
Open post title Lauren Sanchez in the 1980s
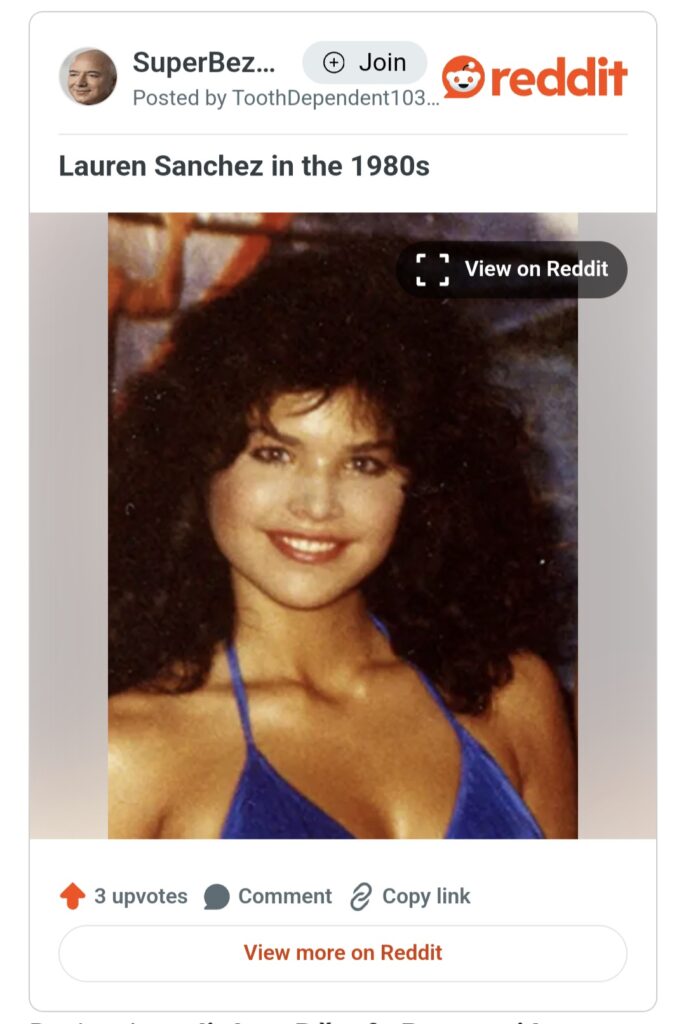coord(244,166)
